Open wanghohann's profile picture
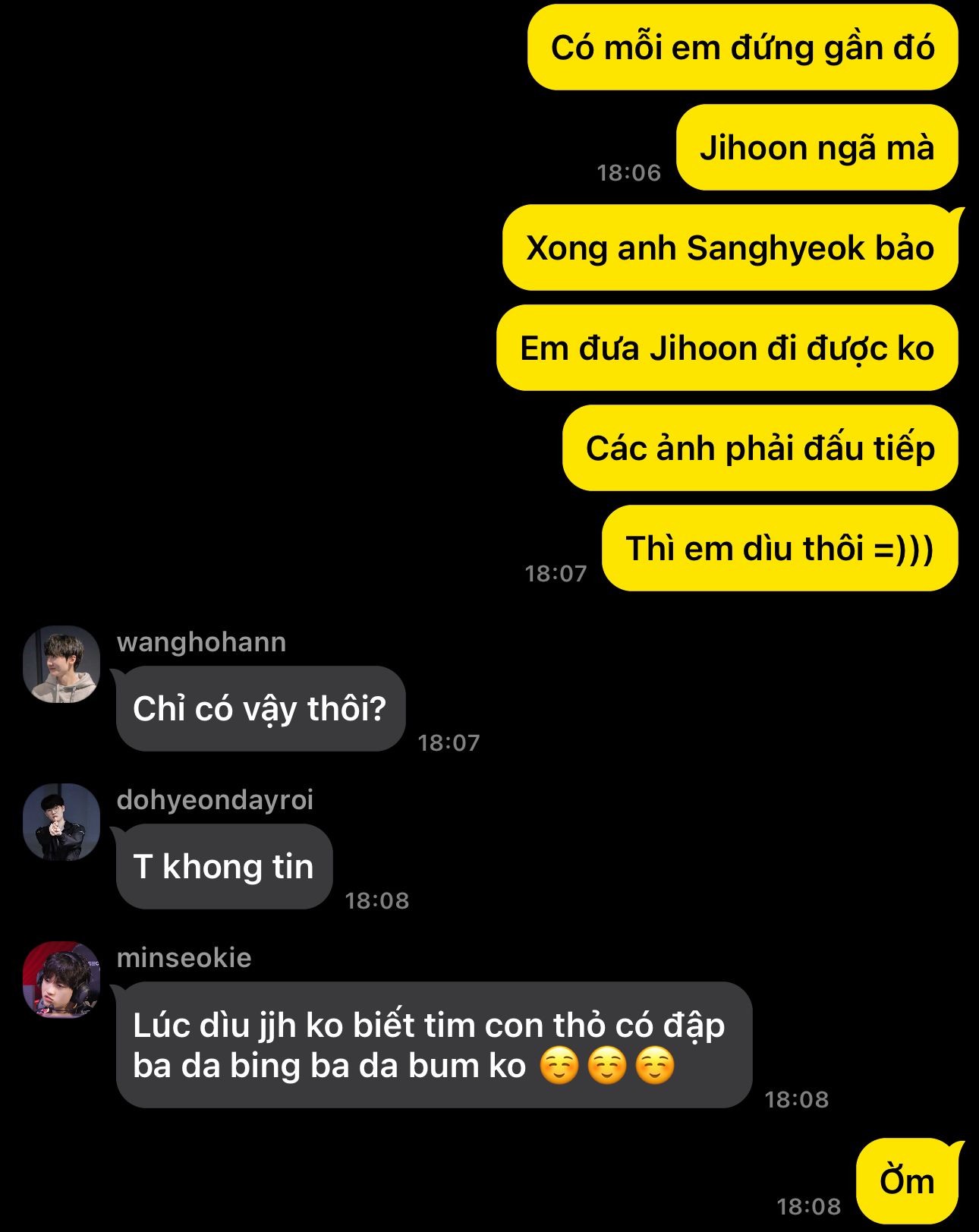 (61, 664)
